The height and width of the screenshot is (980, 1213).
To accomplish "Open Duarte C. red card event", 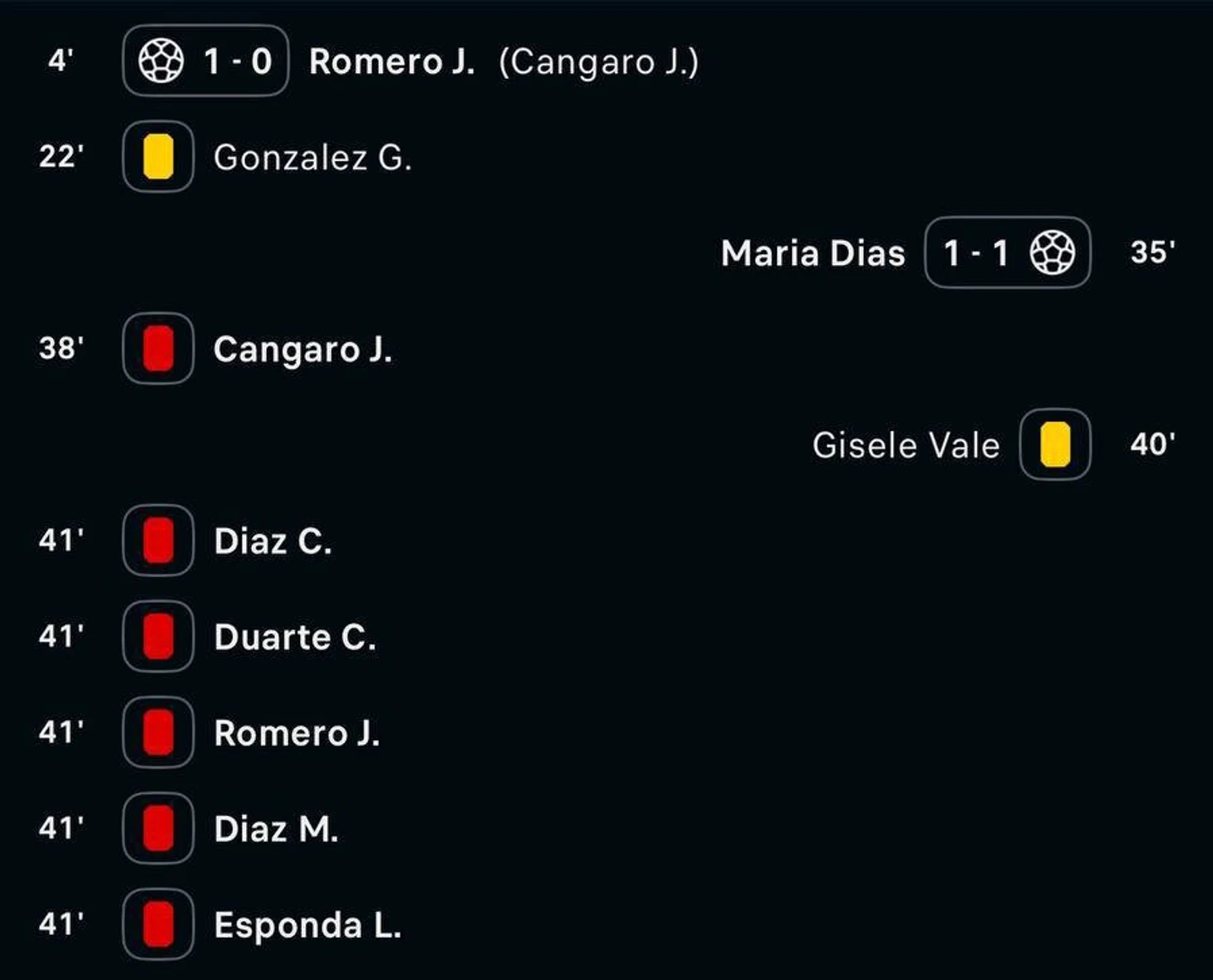I will pos(294,637).
